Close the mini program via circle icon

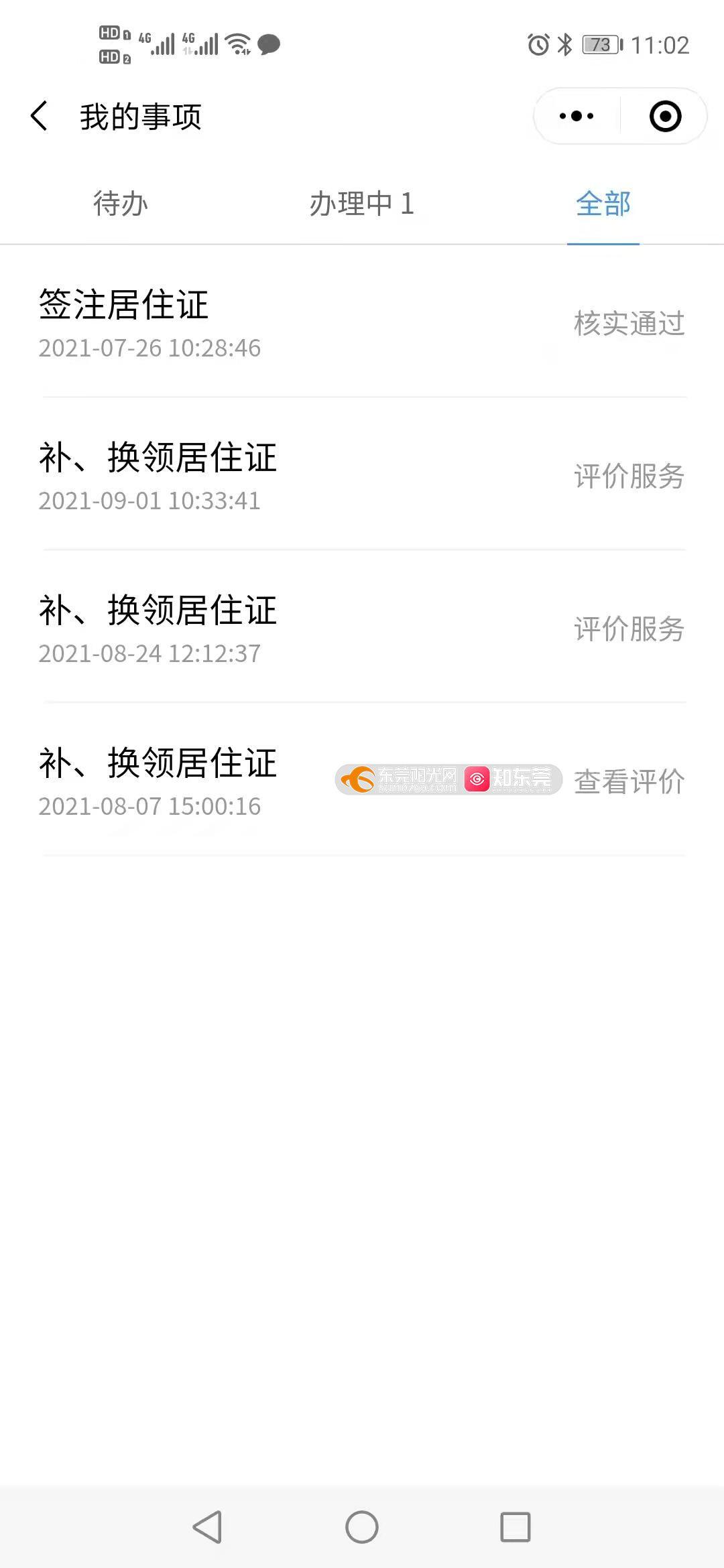pyautogui.click(x=665, y=116)
